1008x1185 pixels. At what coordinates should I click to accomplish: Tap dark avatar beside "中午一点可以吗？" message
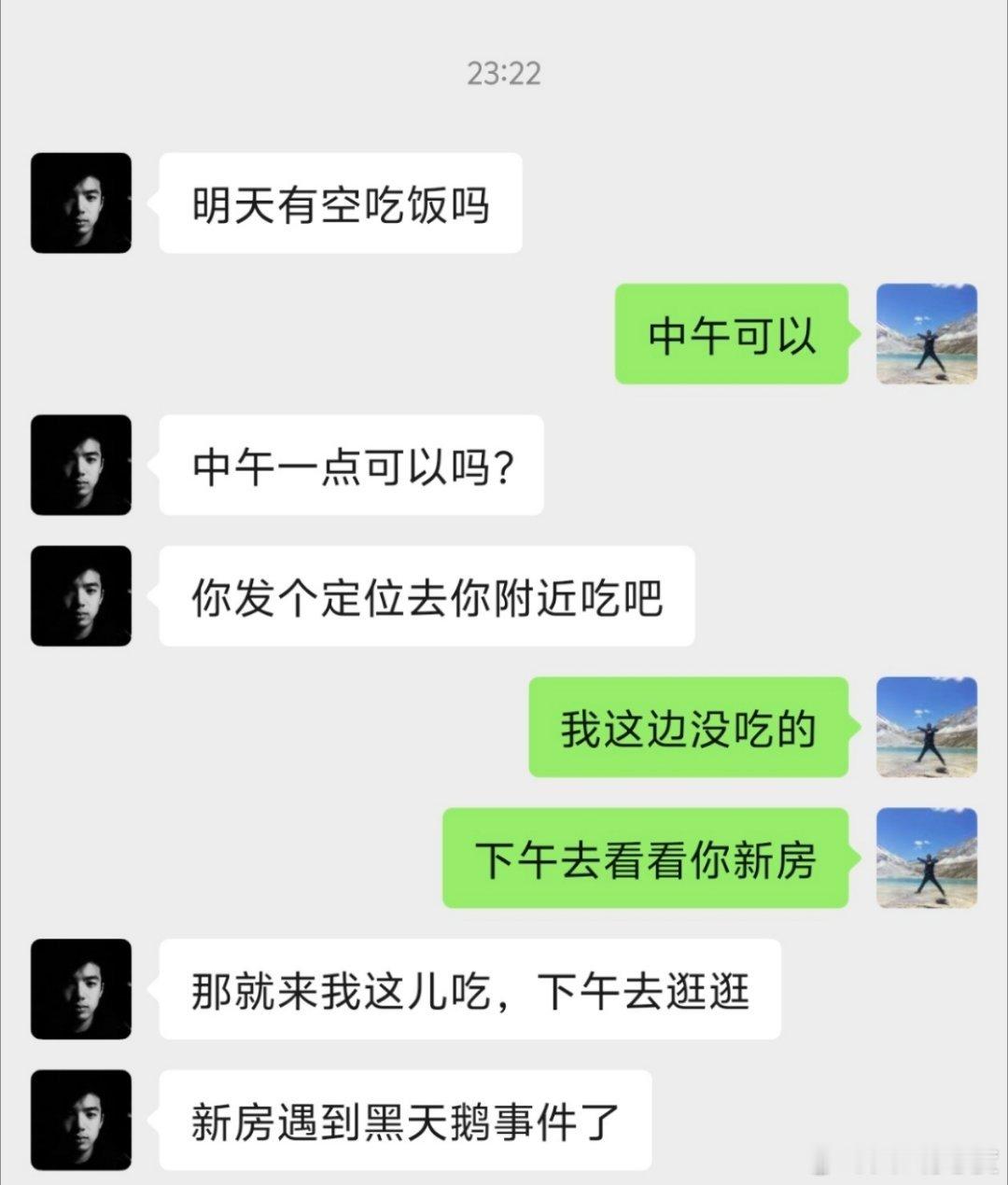81,467
